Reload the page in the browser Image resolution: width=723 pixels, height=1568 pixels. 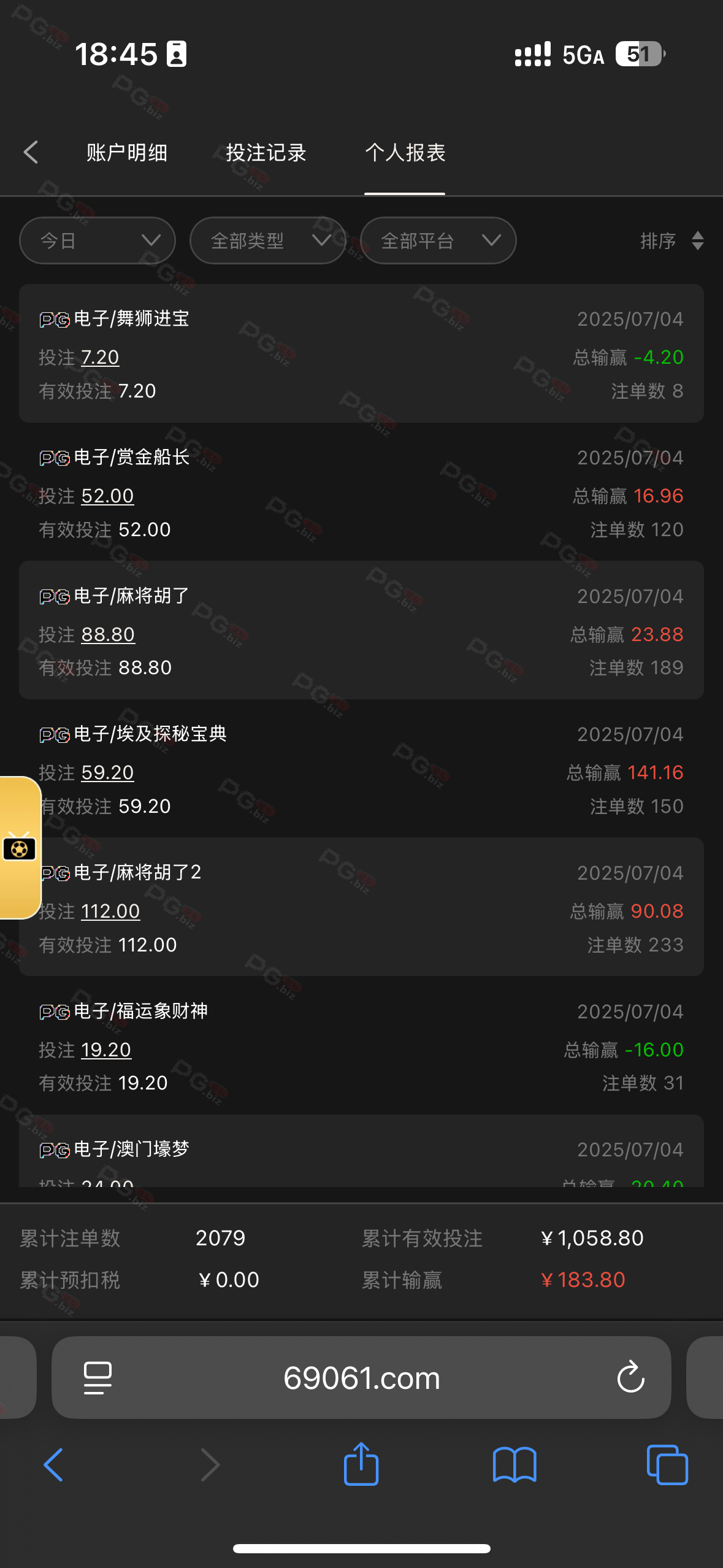click(x=630, y=1378)
